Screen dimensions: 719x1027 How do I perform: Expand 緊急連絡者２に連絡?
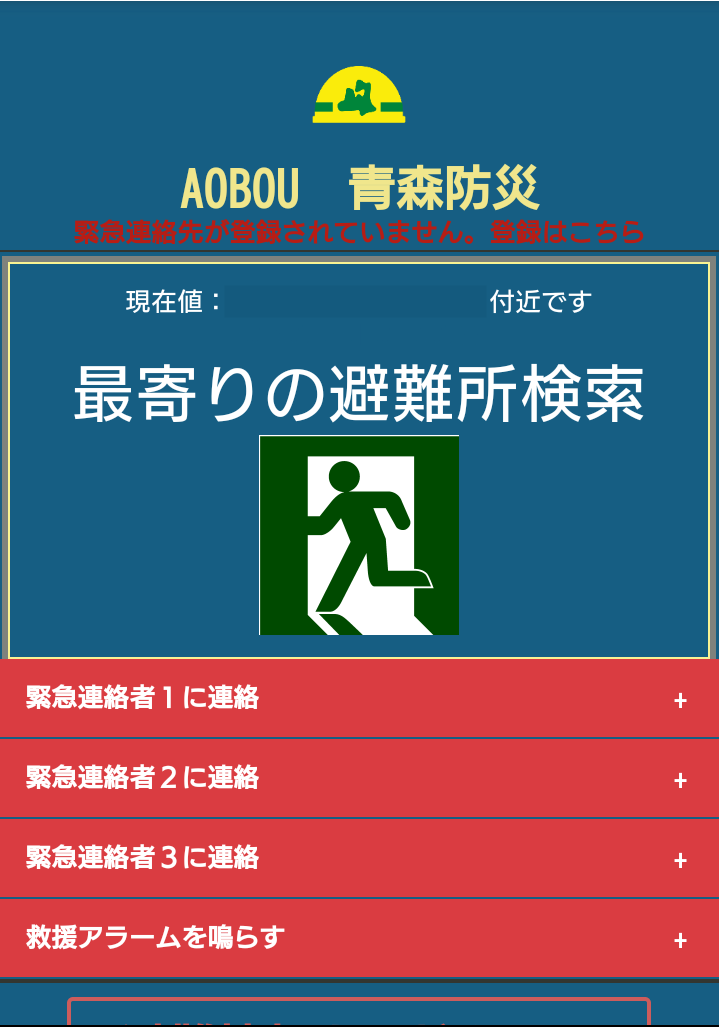click(359, 779)
